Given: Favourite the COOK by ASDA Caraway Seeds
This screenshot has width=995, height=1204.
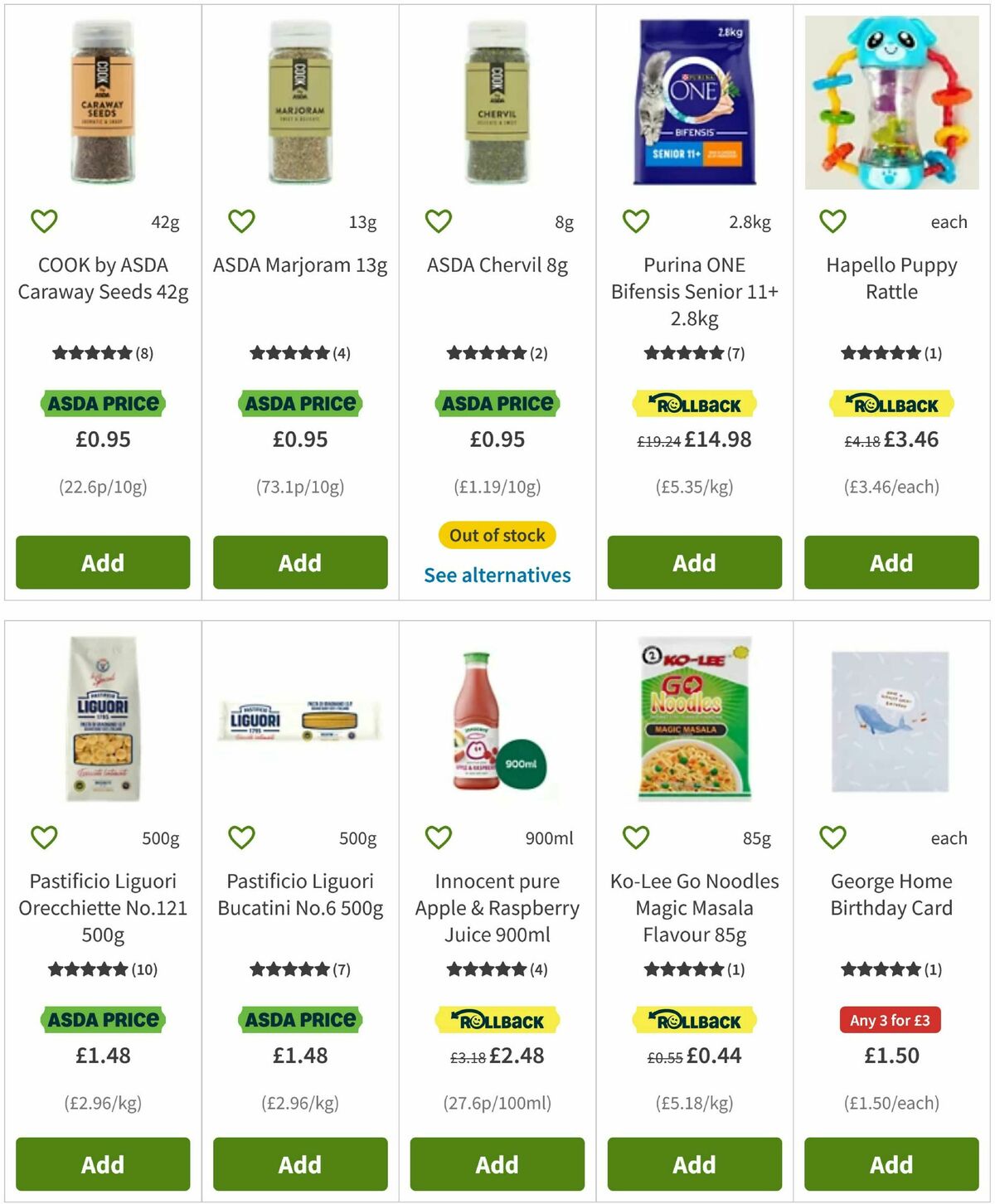Looking at the screenshot, I should pos(44,221).
